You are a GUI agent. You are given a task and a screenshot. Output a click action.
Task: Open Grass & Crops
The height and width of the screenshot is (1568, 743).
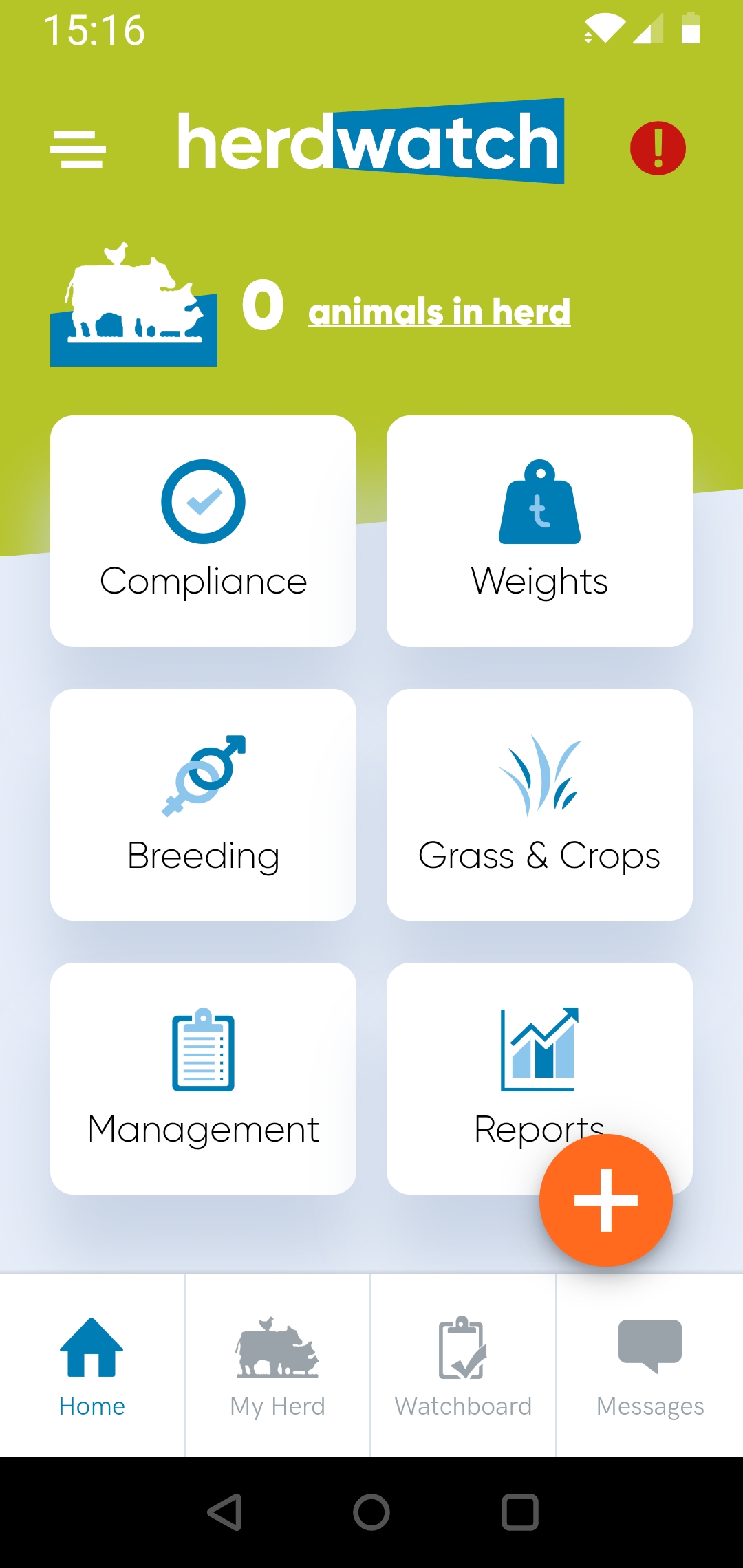tap(539, 805)
